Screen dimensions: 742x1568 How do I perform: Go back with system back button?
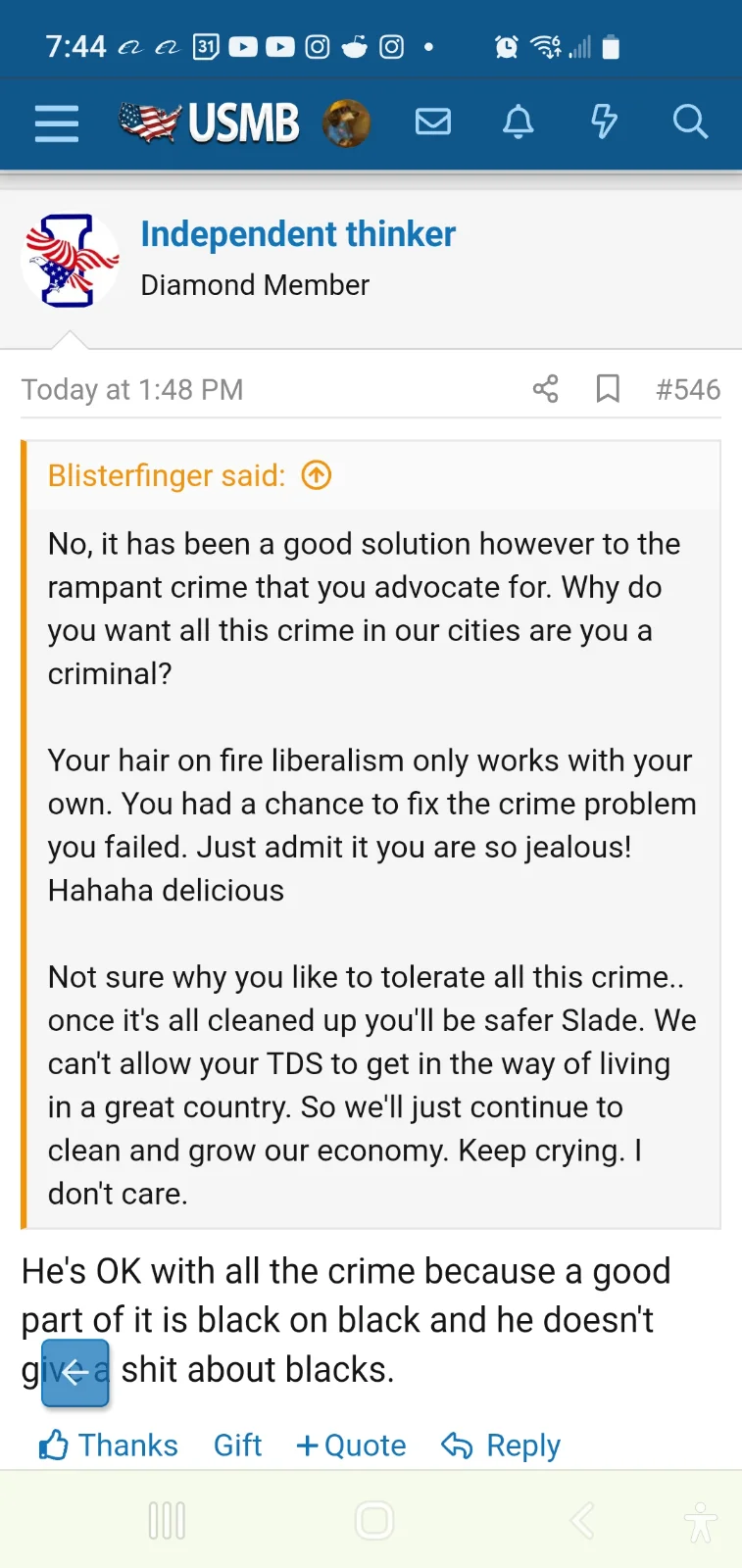coord(582,1521)
